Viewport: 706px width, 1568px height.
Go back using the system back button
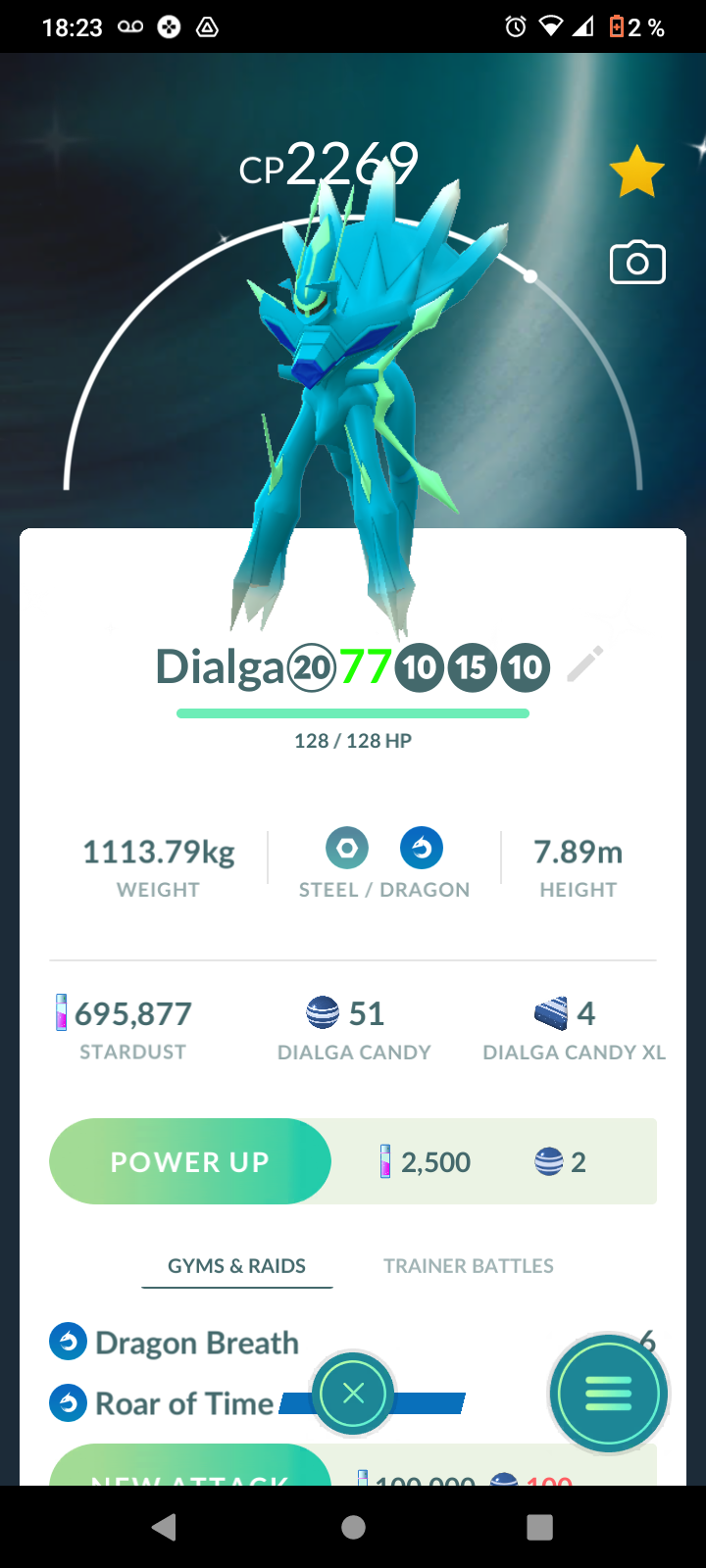[164, 1527]
